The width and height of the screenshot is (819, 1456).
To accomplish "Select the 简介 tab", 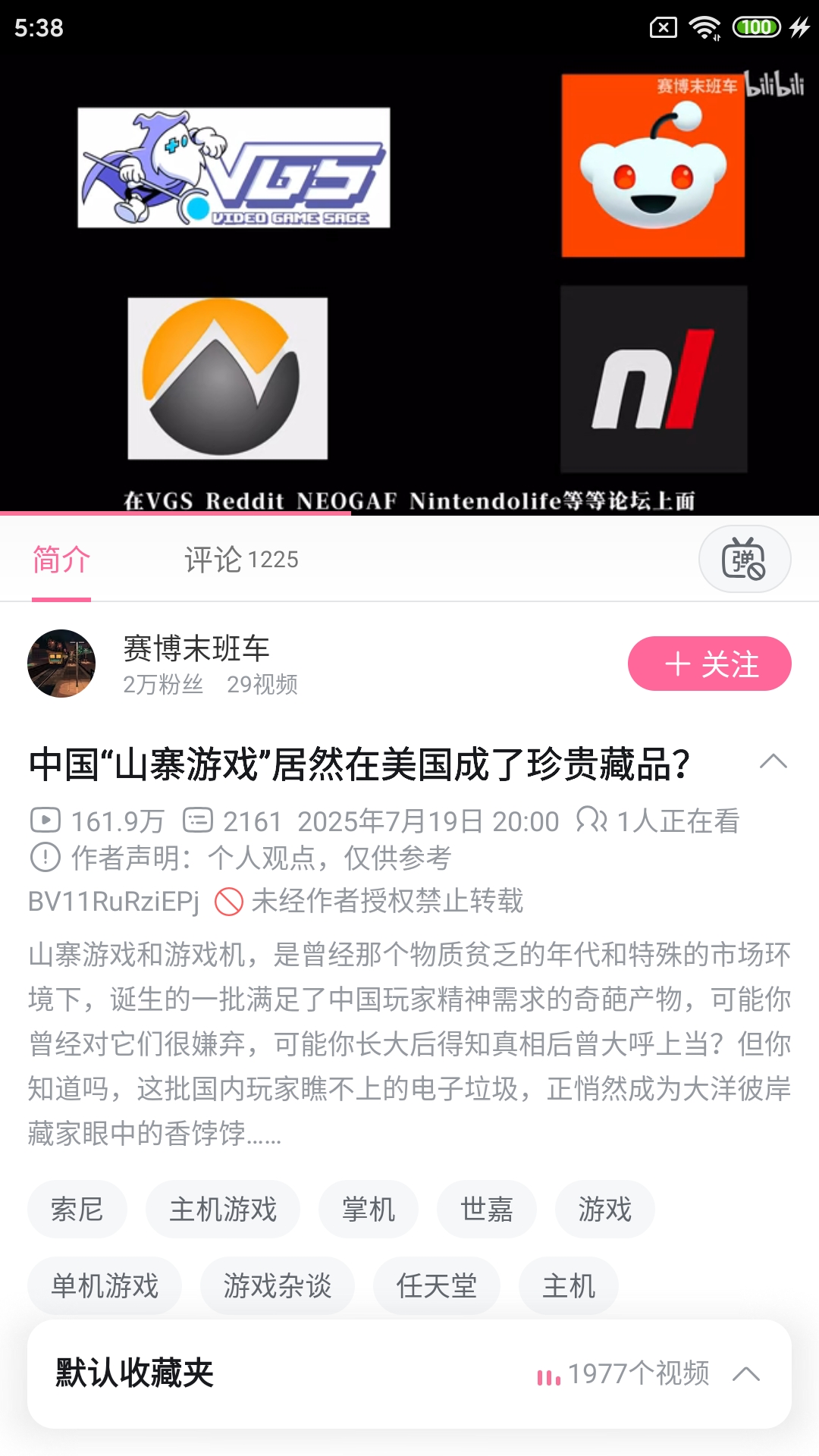I will 61,560.
